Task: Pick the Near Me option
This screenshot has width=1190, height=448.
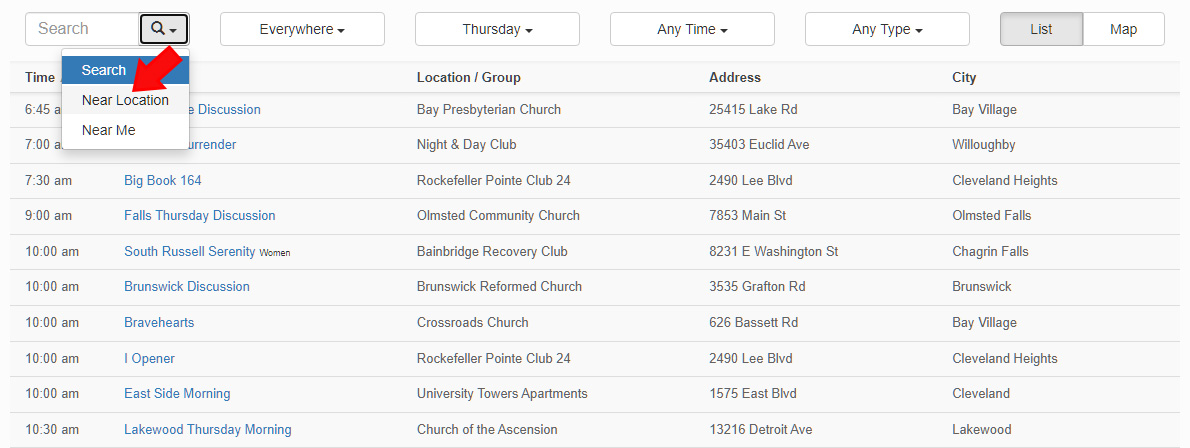Action: pyautogui.click(x=108, y=130)
